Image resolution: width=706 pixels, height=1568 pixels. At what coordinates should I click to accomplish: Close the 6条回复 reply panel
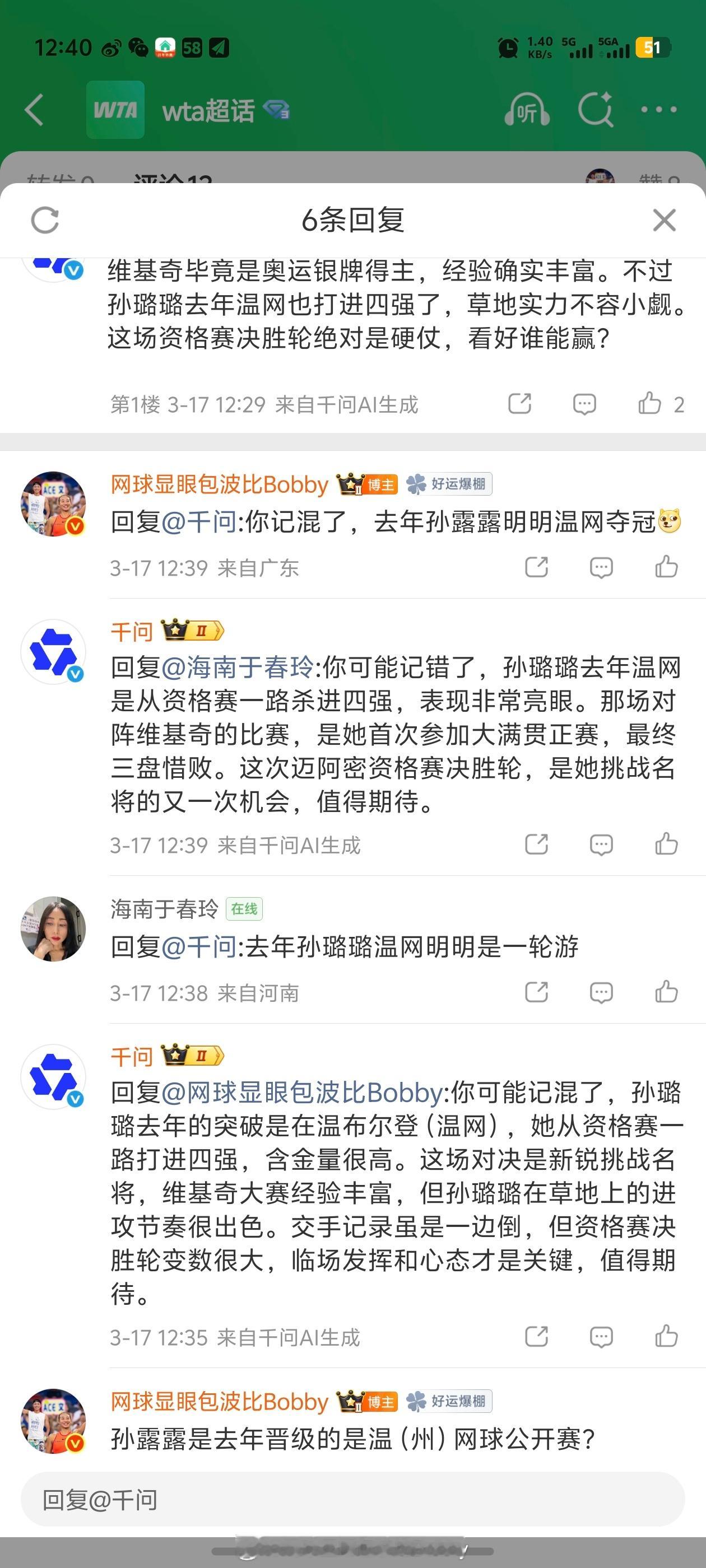pyautogui.click(x=666, y=220)
